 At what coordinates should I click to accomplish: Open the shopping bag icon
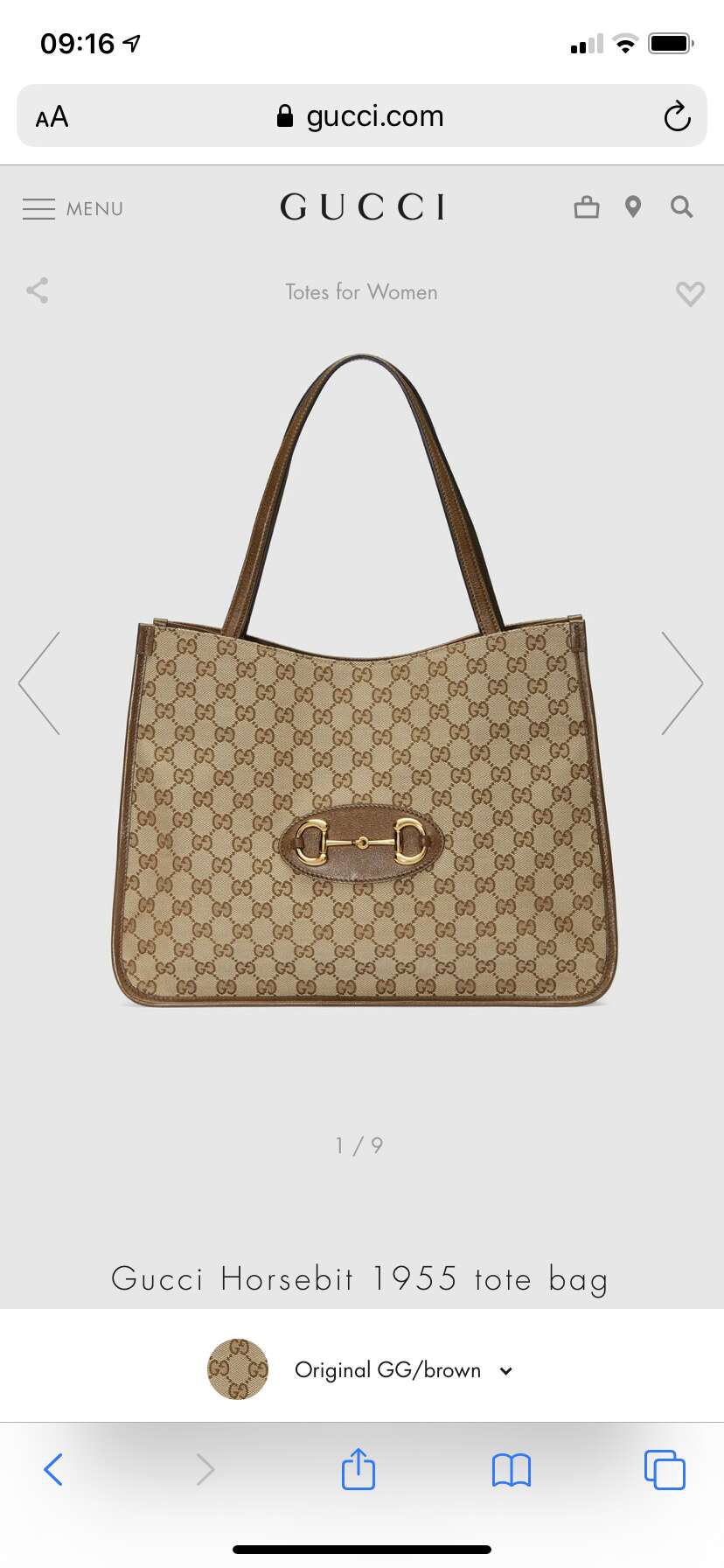(587, 207)
